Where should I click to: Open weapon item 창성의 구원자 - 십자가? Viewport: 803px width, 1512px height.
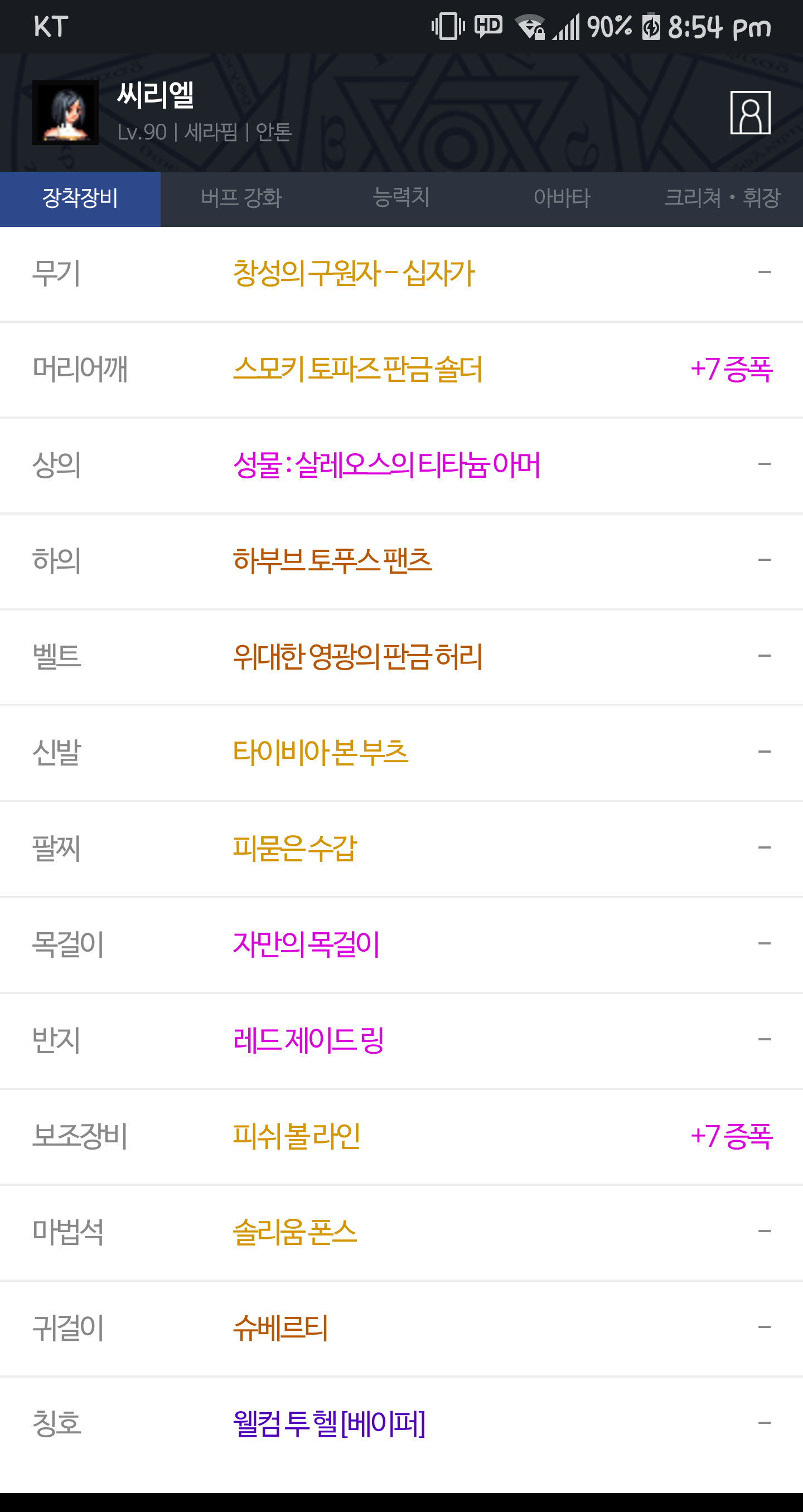401,274
